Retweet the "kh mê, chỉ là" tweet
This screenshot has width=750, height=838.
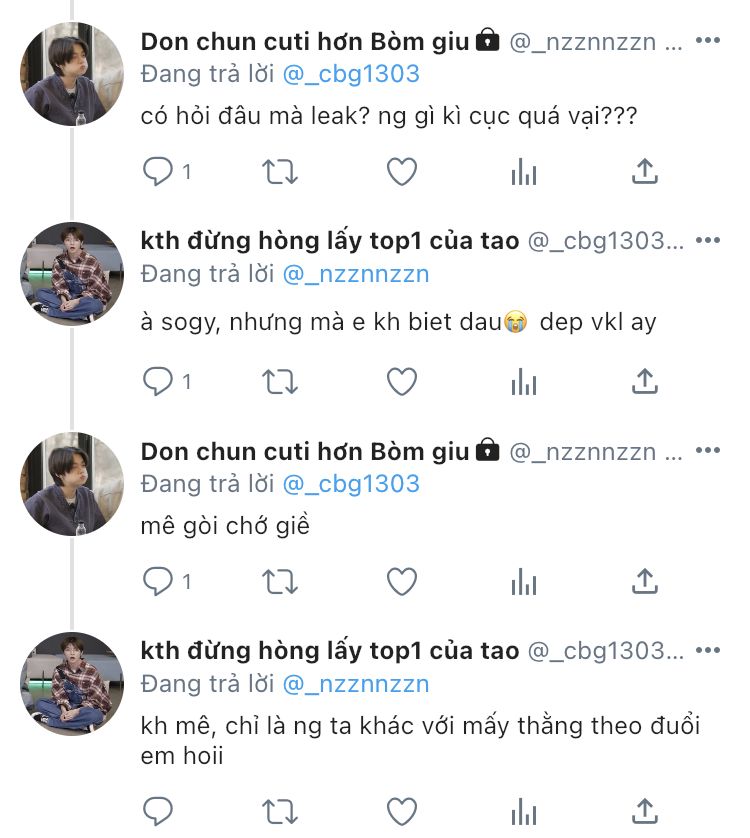pyautogui.click(x=280, y=809)
